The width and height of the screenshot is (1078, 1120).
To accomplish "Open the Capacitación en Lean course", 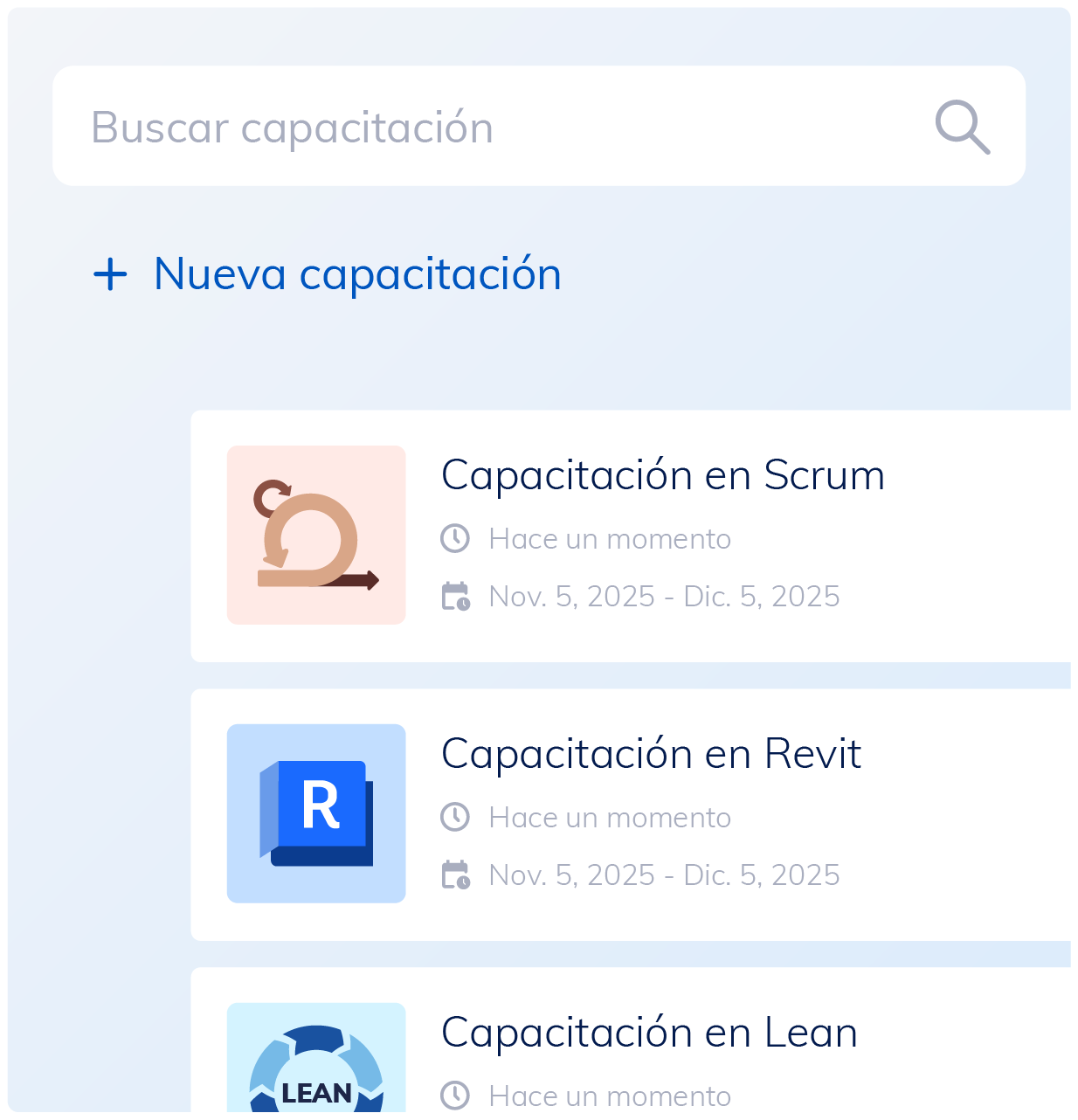I will 649,1032.
